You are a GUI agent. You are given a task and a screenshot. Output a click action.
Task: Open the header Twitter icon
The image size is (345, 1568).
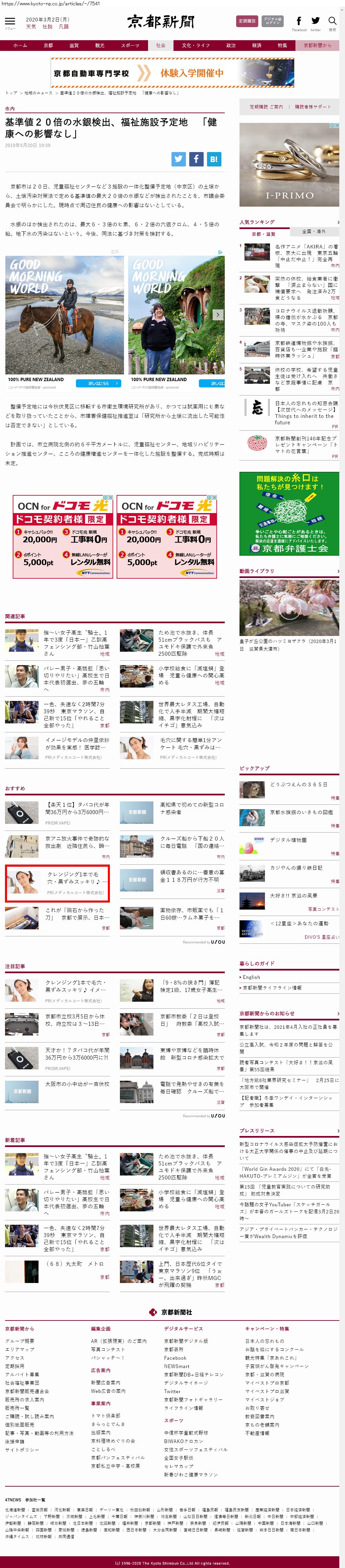[x=315, y=21]
